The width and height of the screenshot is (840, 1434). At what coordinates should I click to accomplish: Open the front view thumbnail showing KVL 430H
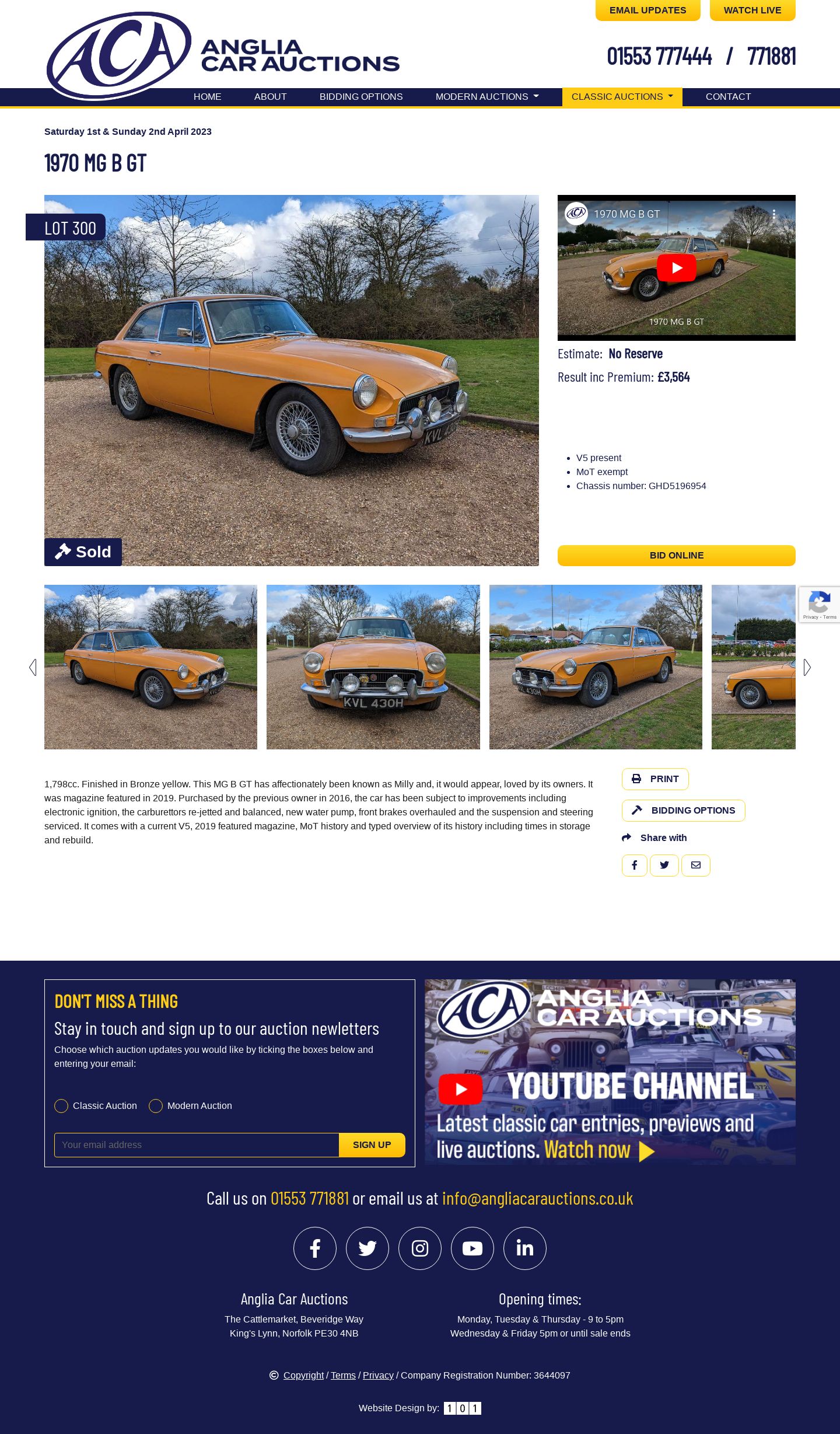pos(373,667)
